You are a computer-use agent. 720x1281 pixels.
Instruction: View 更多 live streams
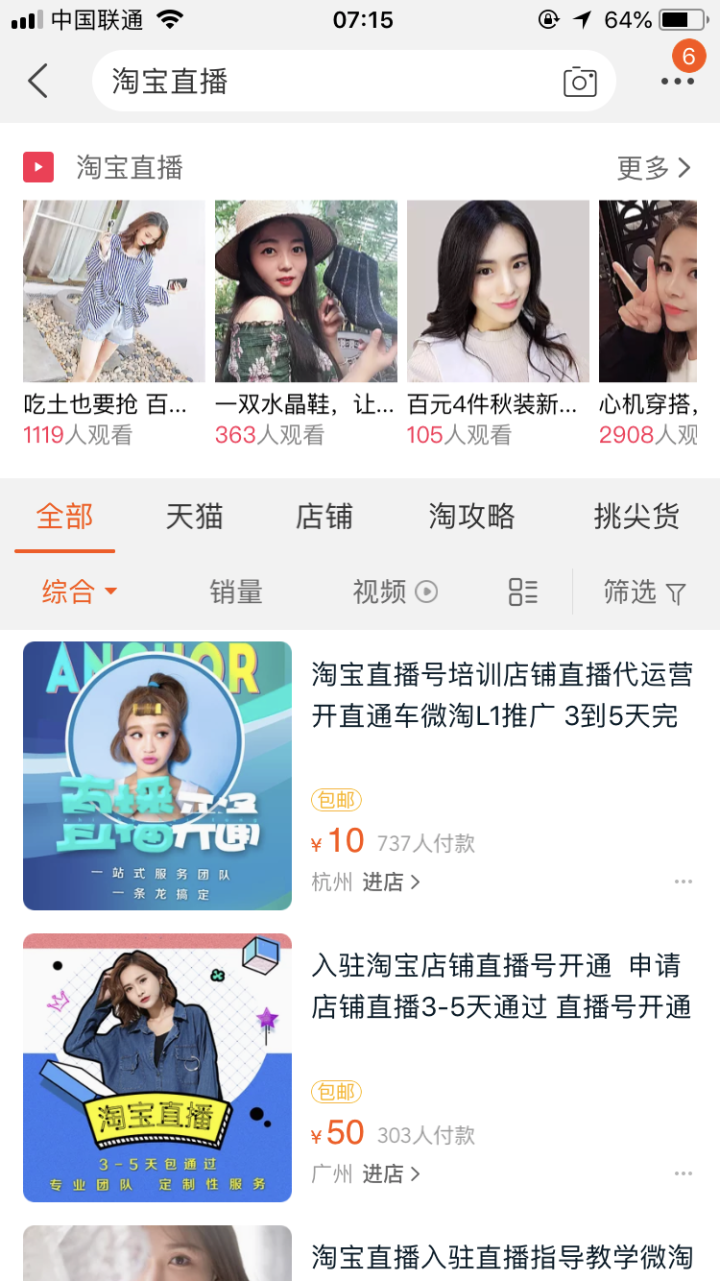(654, 168)
